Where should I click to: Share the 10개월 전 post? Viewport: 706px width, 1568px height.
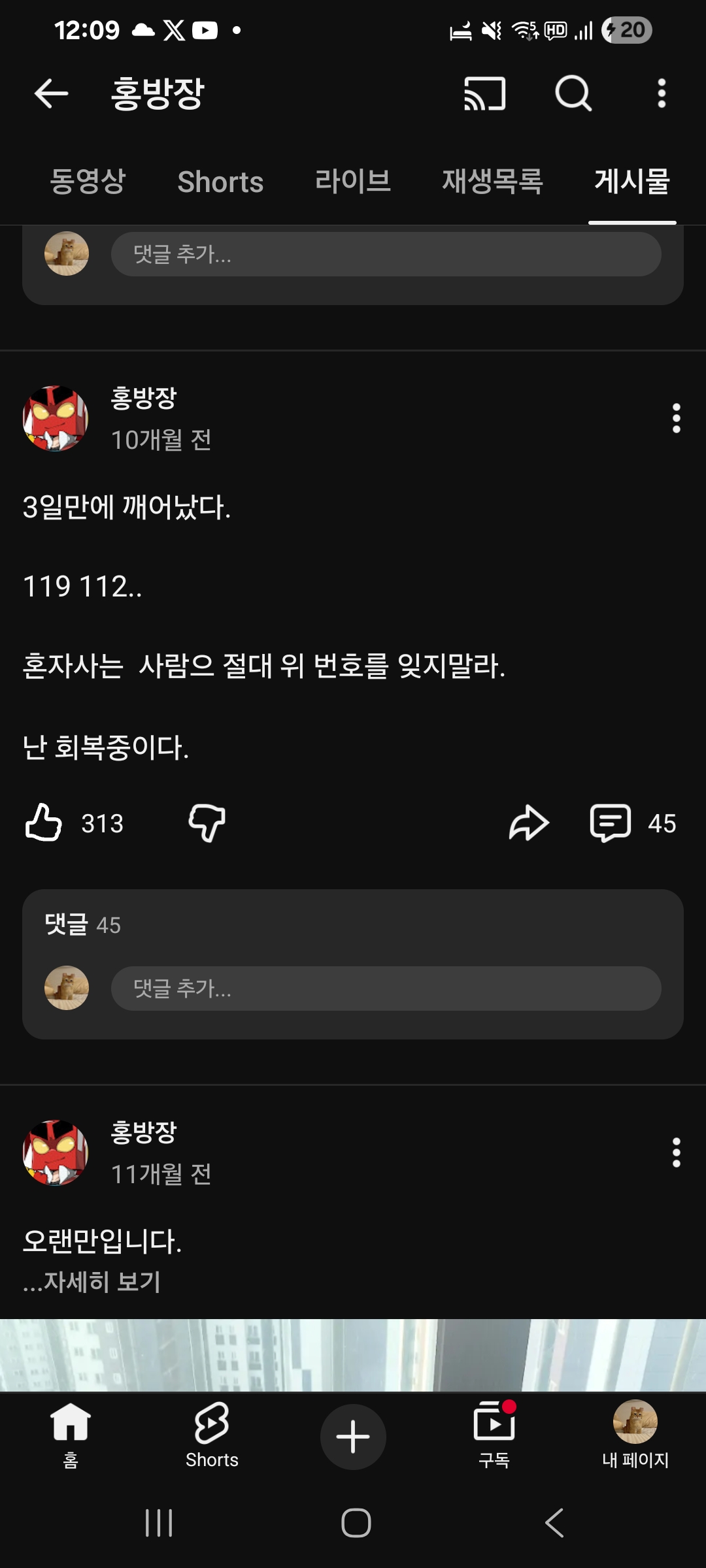(x=528, y=823)
